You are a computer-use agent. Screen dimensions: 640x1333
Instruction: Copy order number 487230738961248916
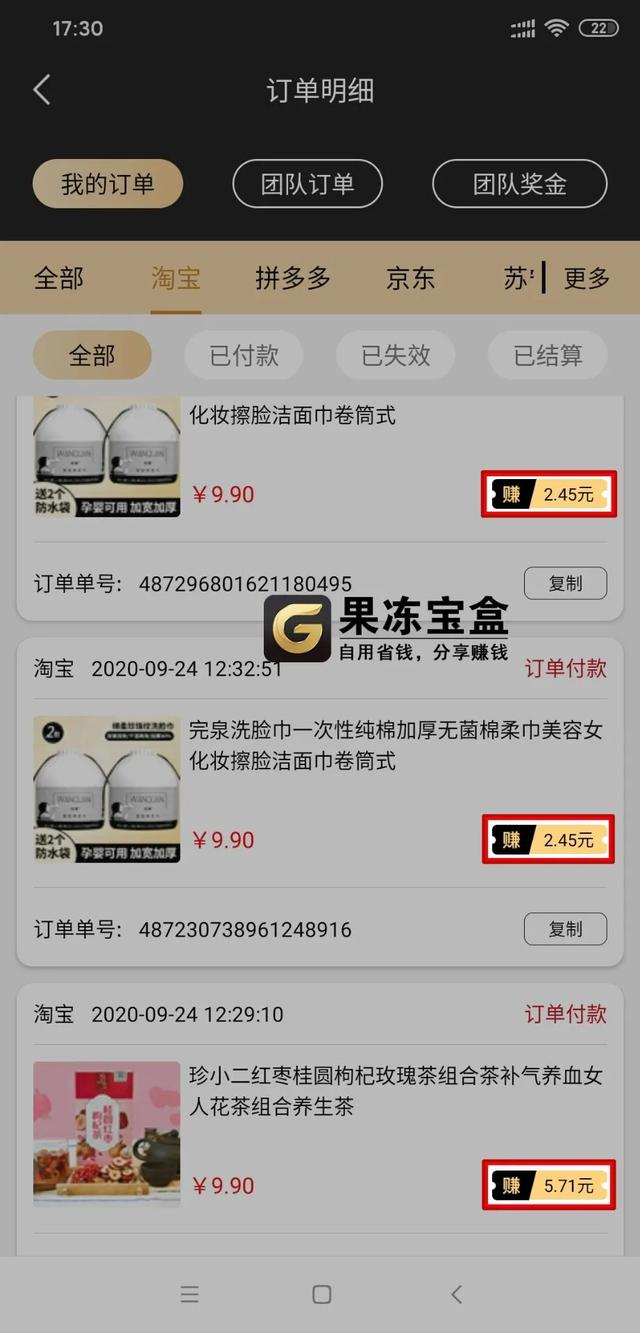(566, 929)
